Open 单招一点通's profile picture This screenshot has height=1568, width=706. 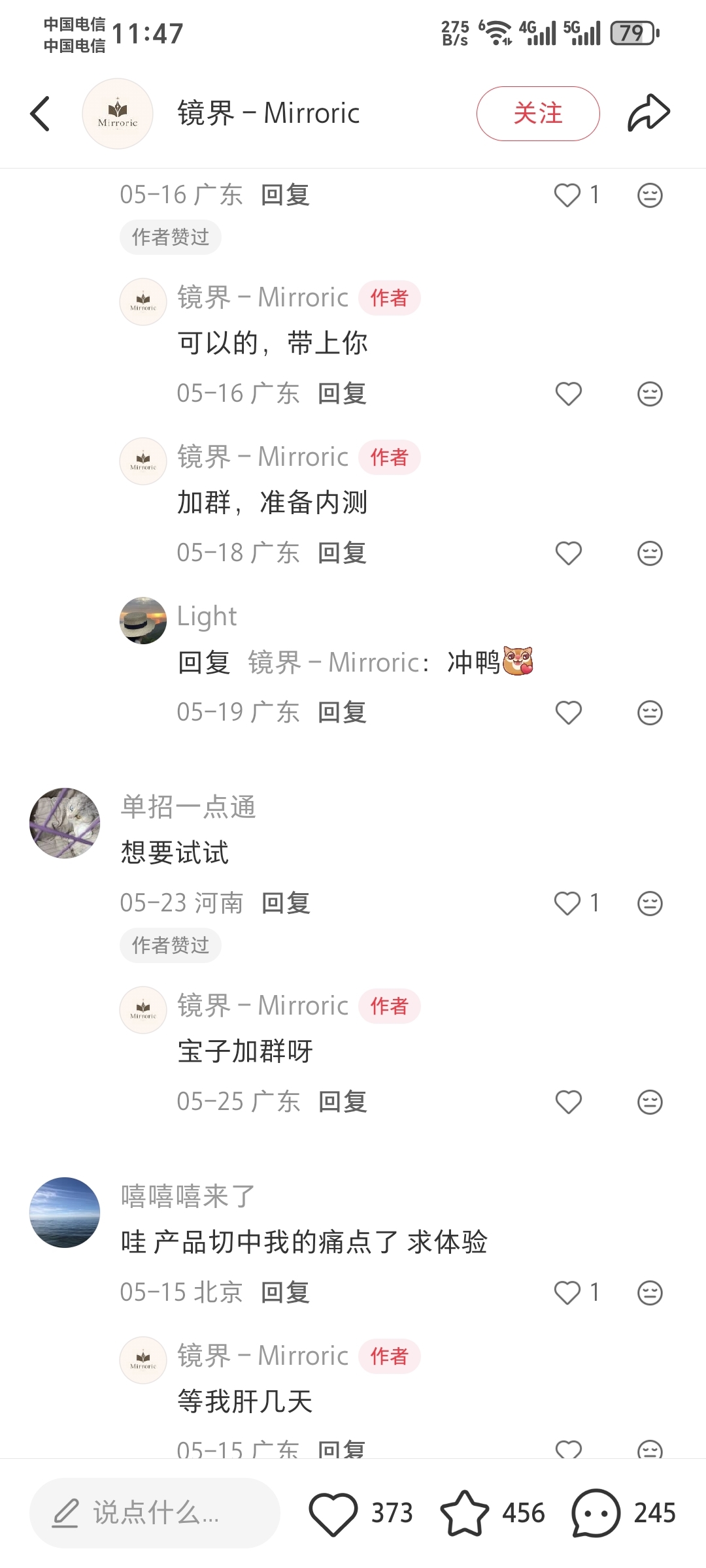pyautogui.click(x=65, y=823)
